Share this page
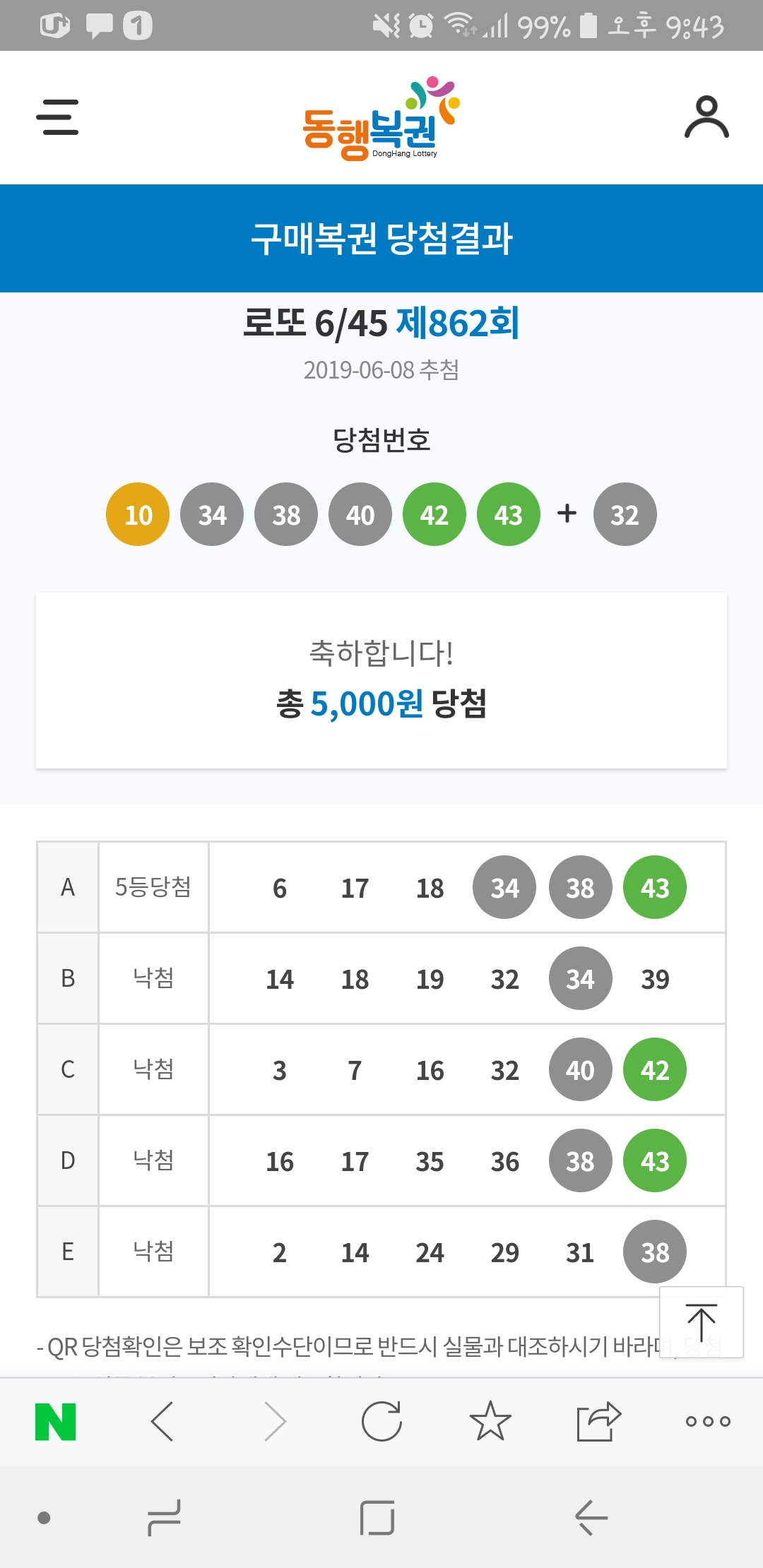763x1568 pixels. click(x=598, y=1422)
